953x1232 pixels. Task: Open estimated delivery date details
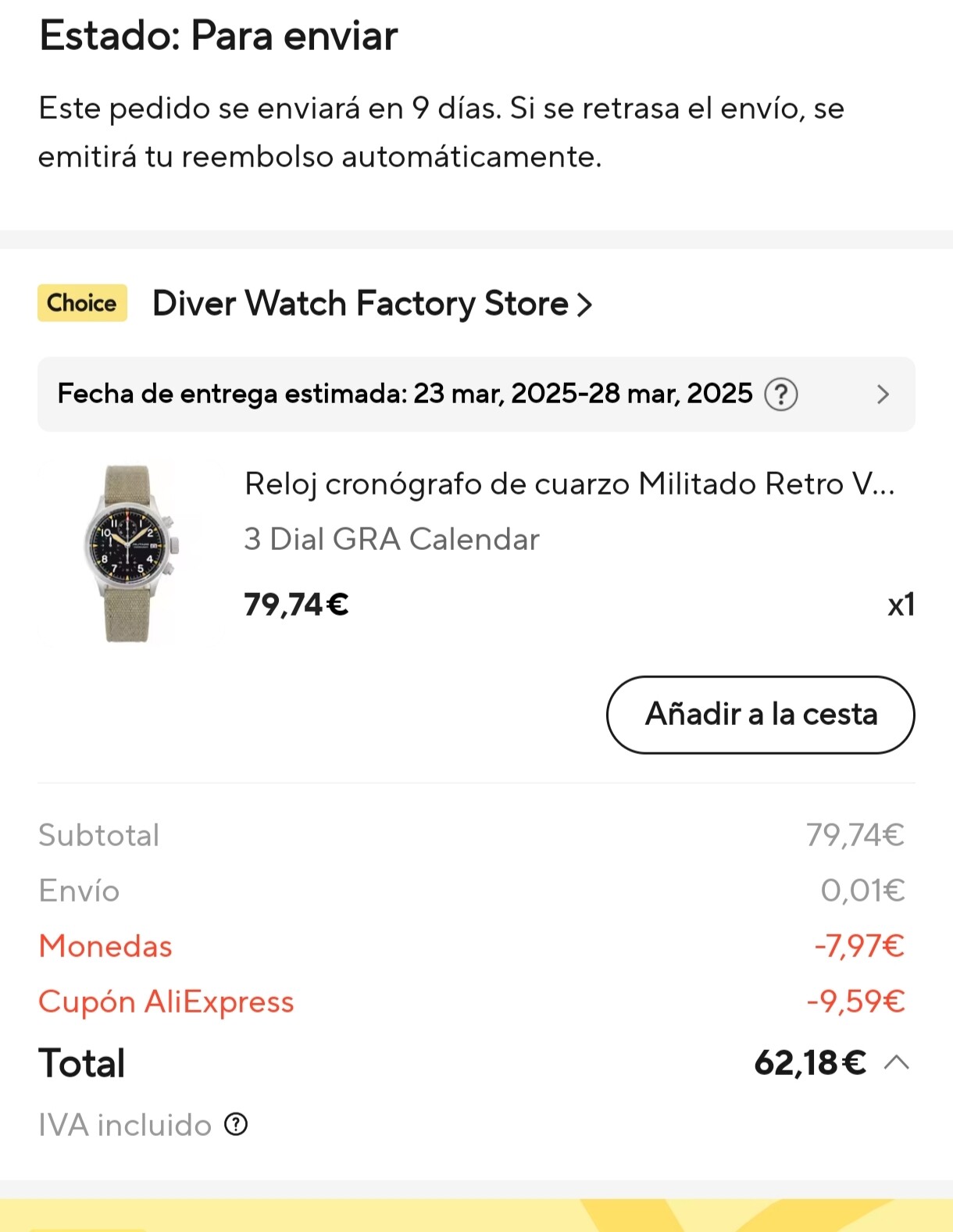(883, 395)
